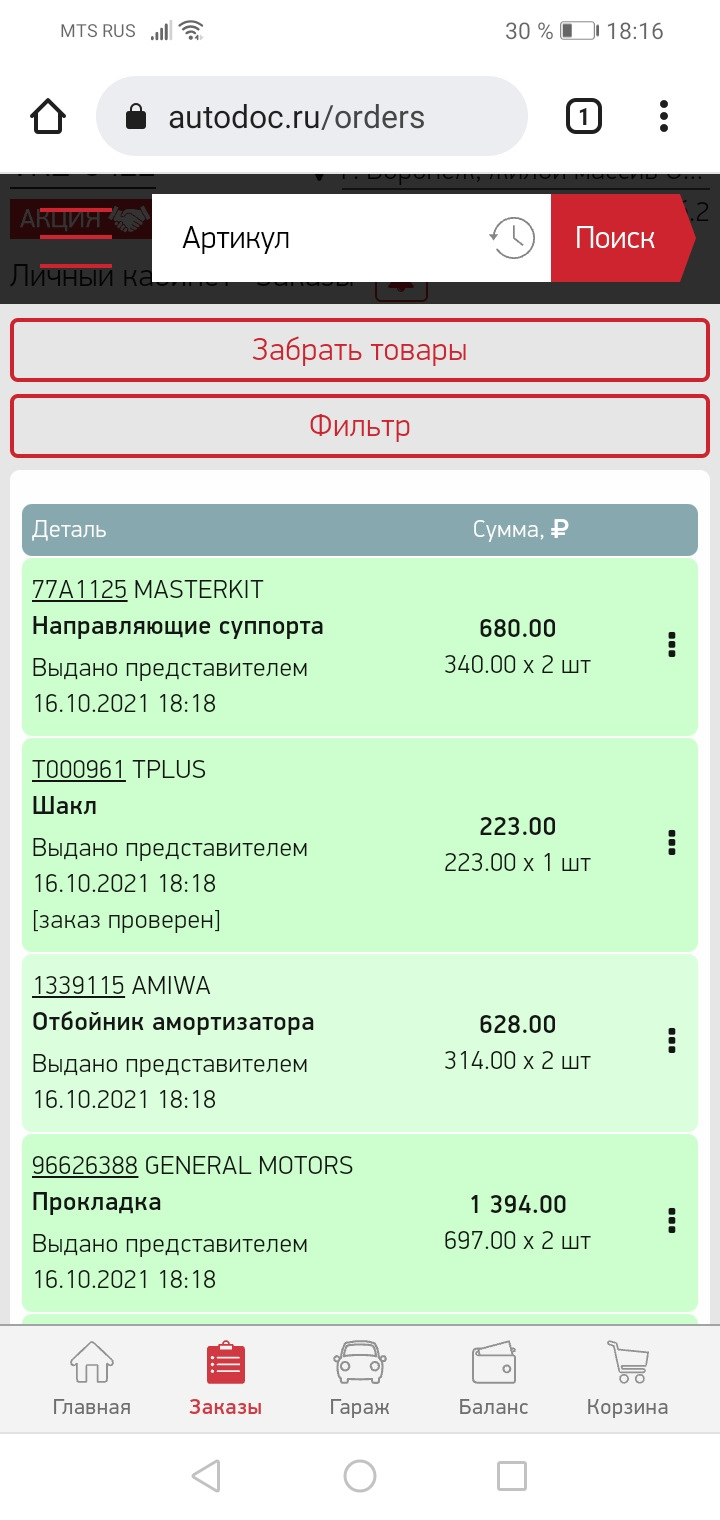Open the search history clock icon
The image size is (720, 1520).
[x=512, y=238]
